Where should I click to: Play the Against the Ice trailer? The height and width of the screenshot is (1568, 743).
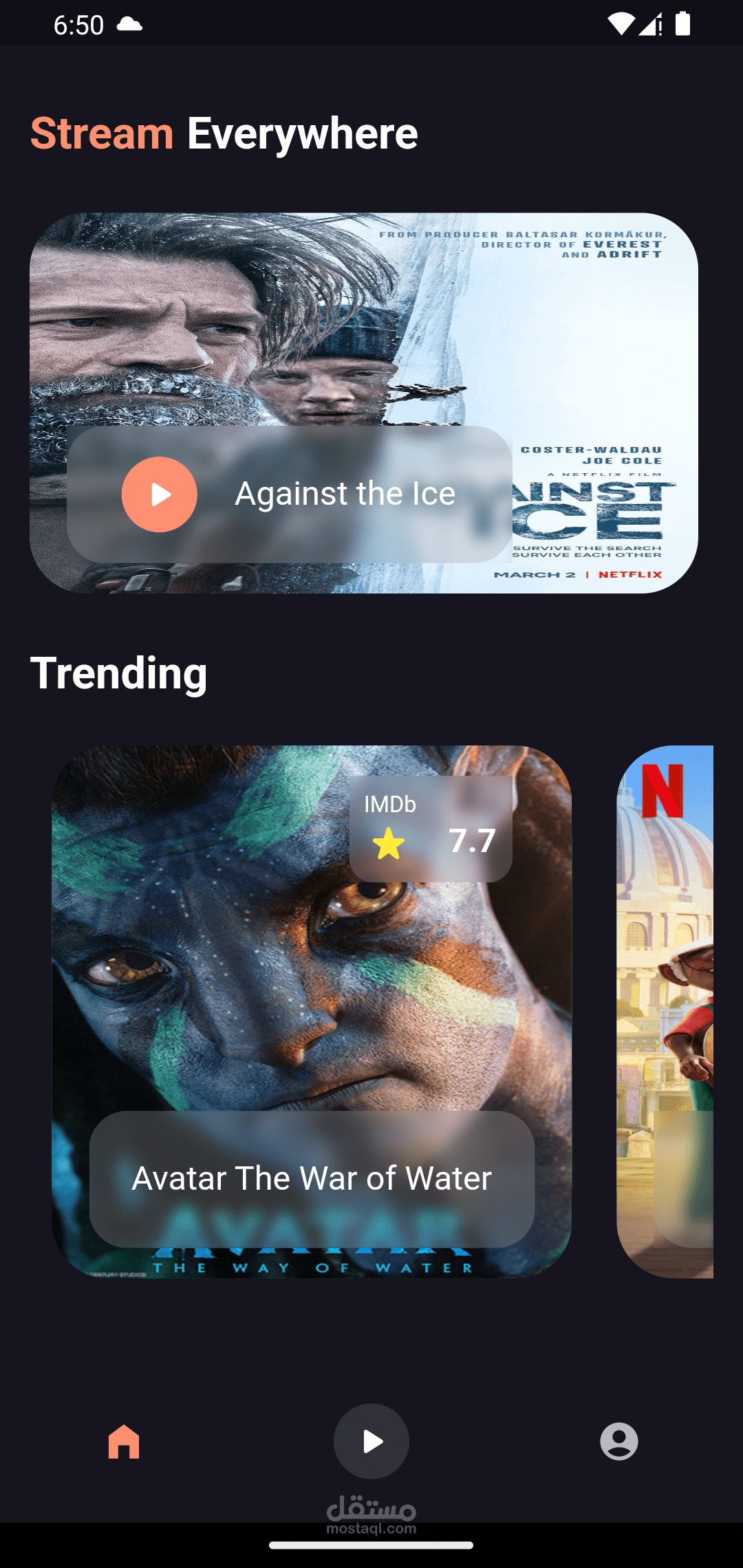(x=159, y=494)
